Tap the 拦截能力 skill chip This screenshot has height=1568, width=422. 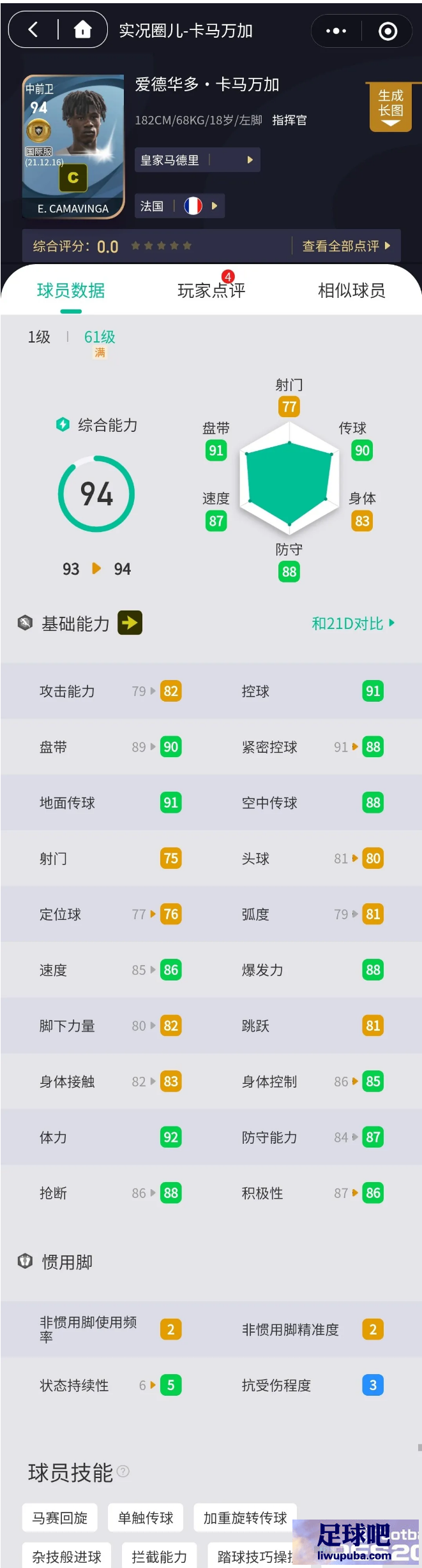click(159, 1557)
